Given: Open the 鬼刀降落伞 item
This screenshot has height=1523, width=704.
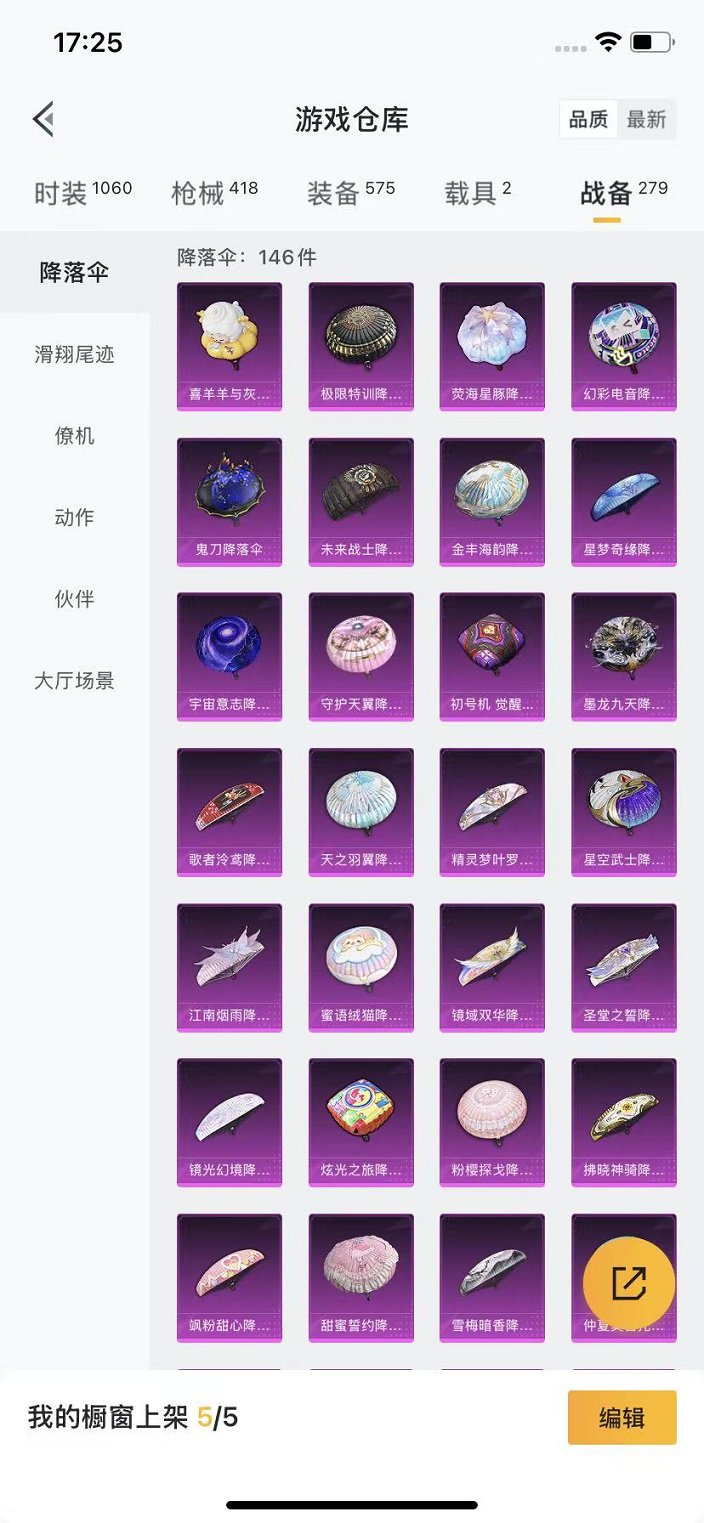Looking at the screenshot, I should (x=229, y=502).
